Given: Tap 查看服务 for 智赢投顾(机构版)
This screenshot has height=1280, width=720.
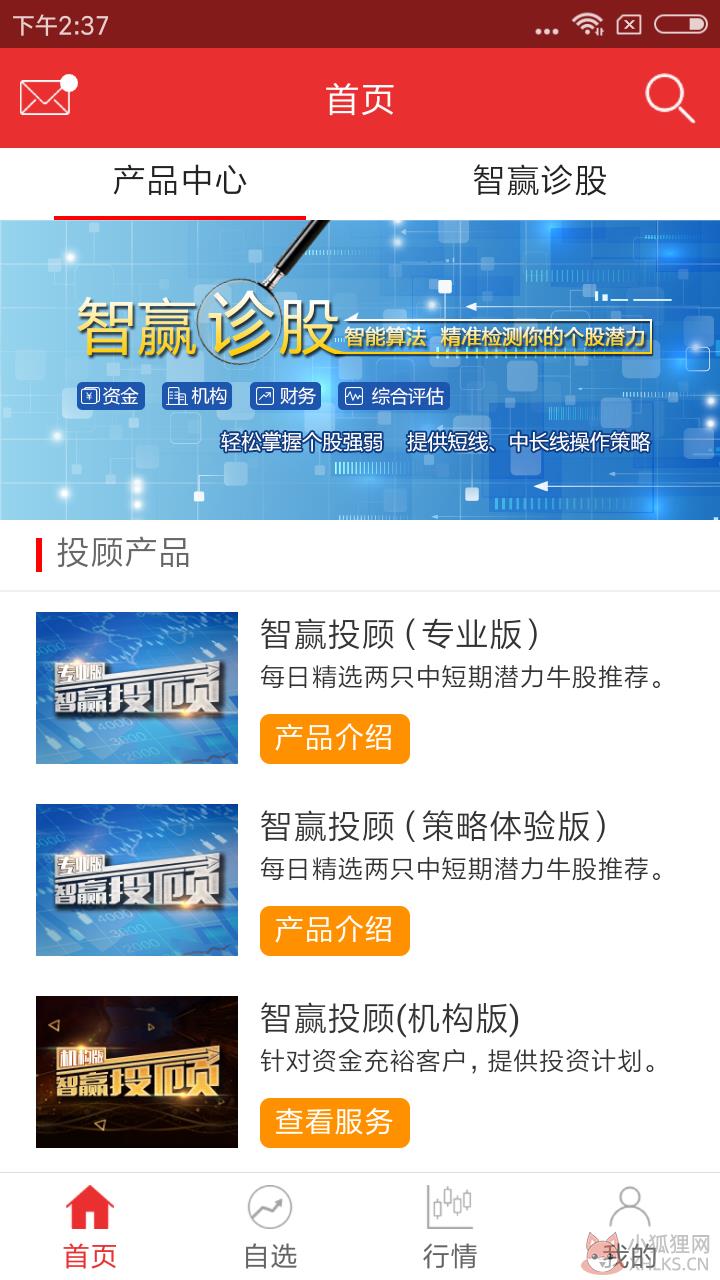Looking at the screenshot, I should tap(335, 1123).
